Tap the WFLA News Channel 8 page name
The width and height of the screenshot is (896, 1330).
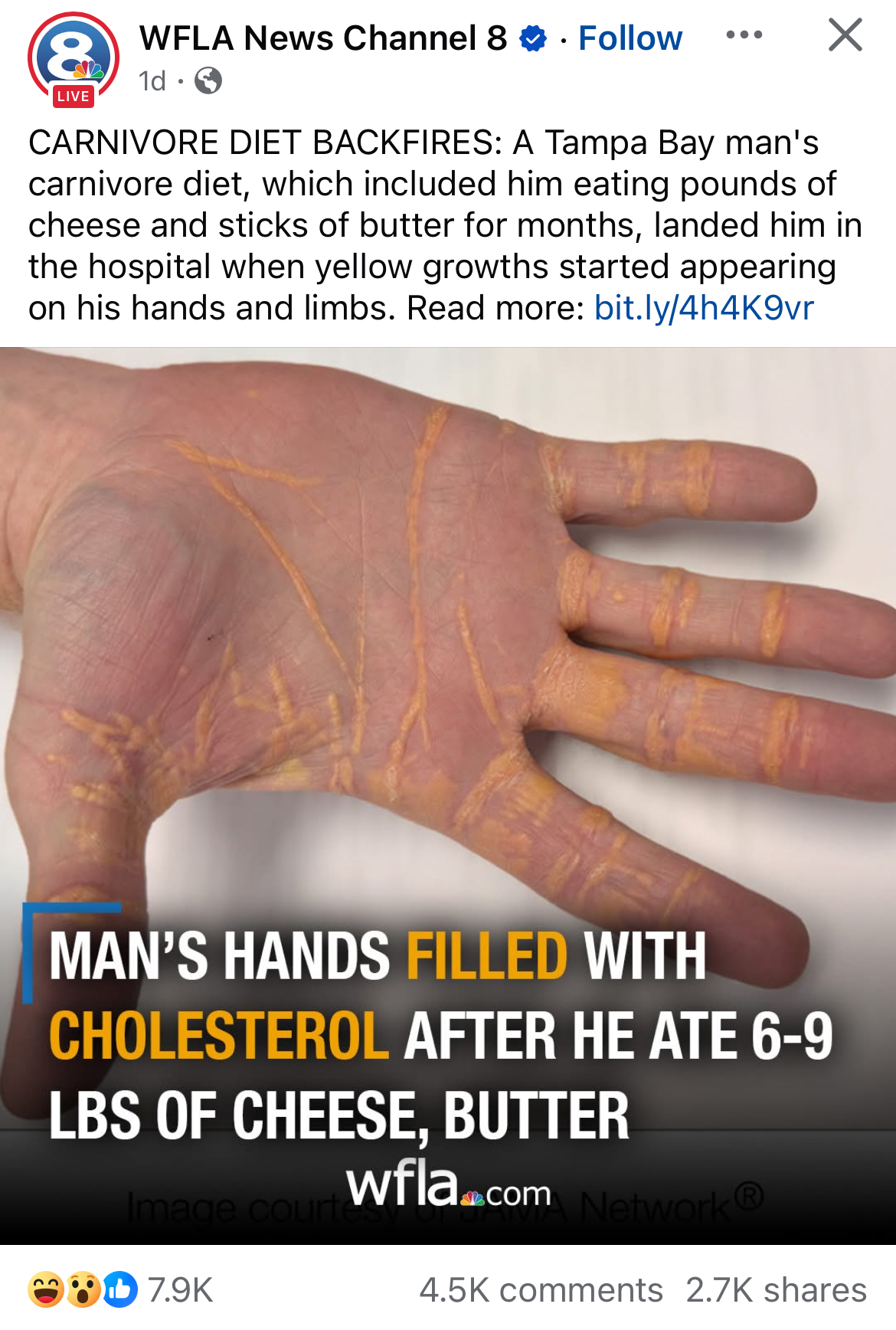click(x=322, y=38)
